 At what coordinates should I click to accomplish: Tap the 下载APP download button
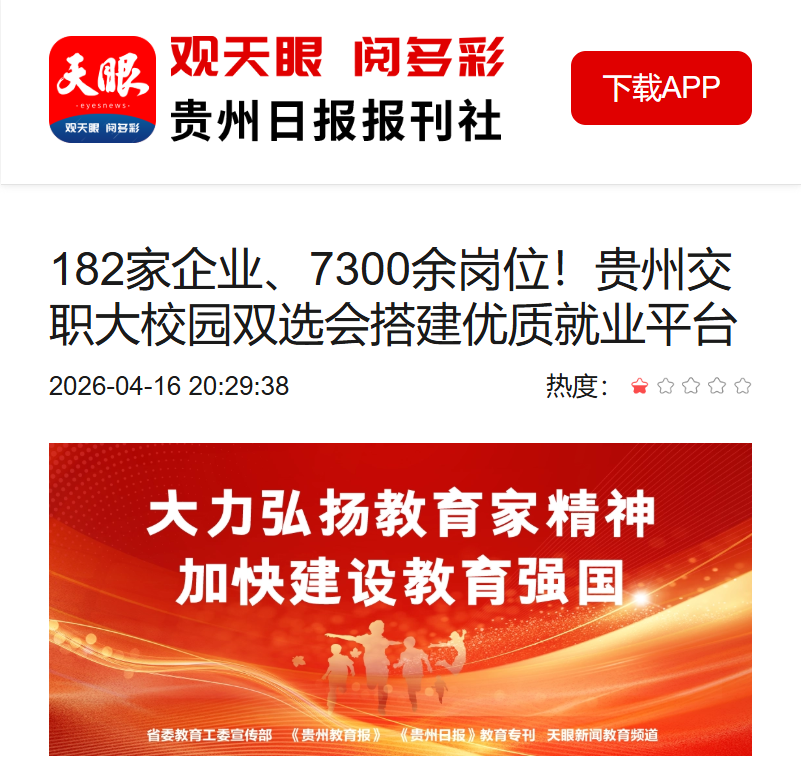[x=661, y=88]
